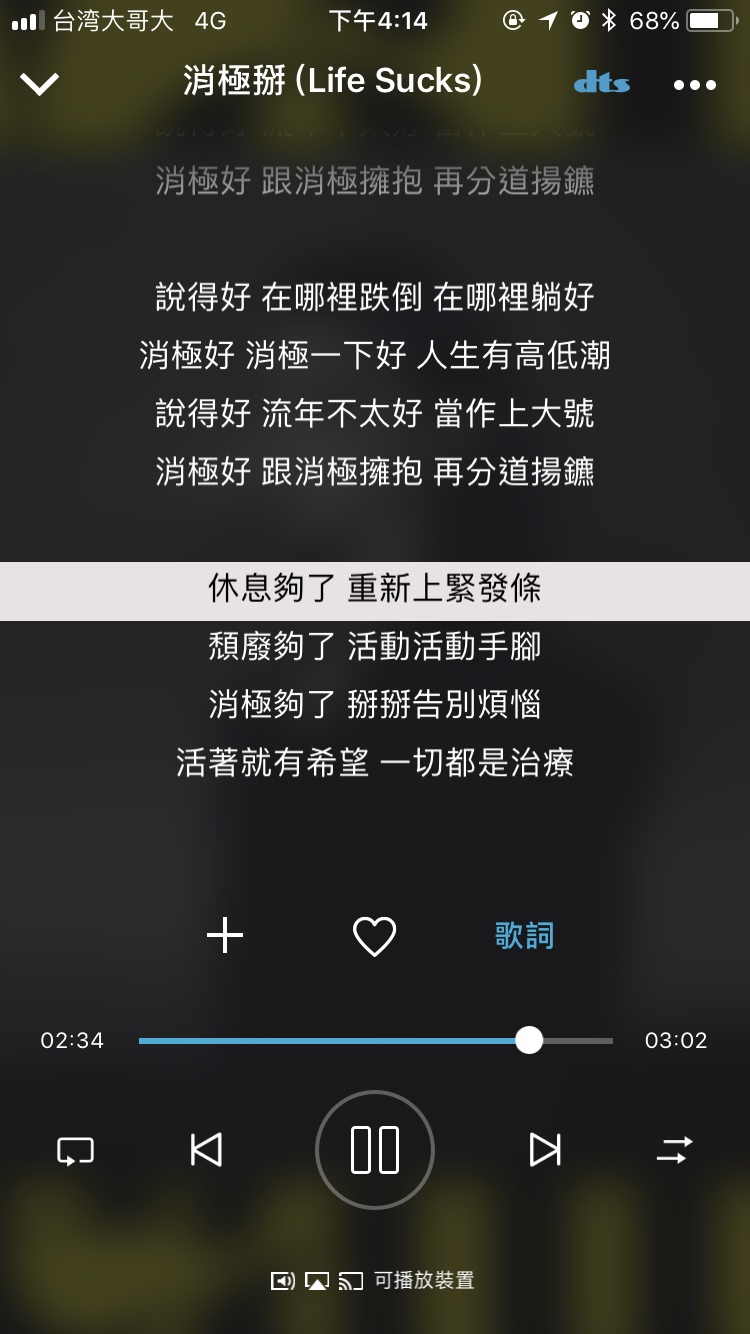Collapse the player with the down chevron
Screen dimensions: 750x1334
tap(40, 84)
